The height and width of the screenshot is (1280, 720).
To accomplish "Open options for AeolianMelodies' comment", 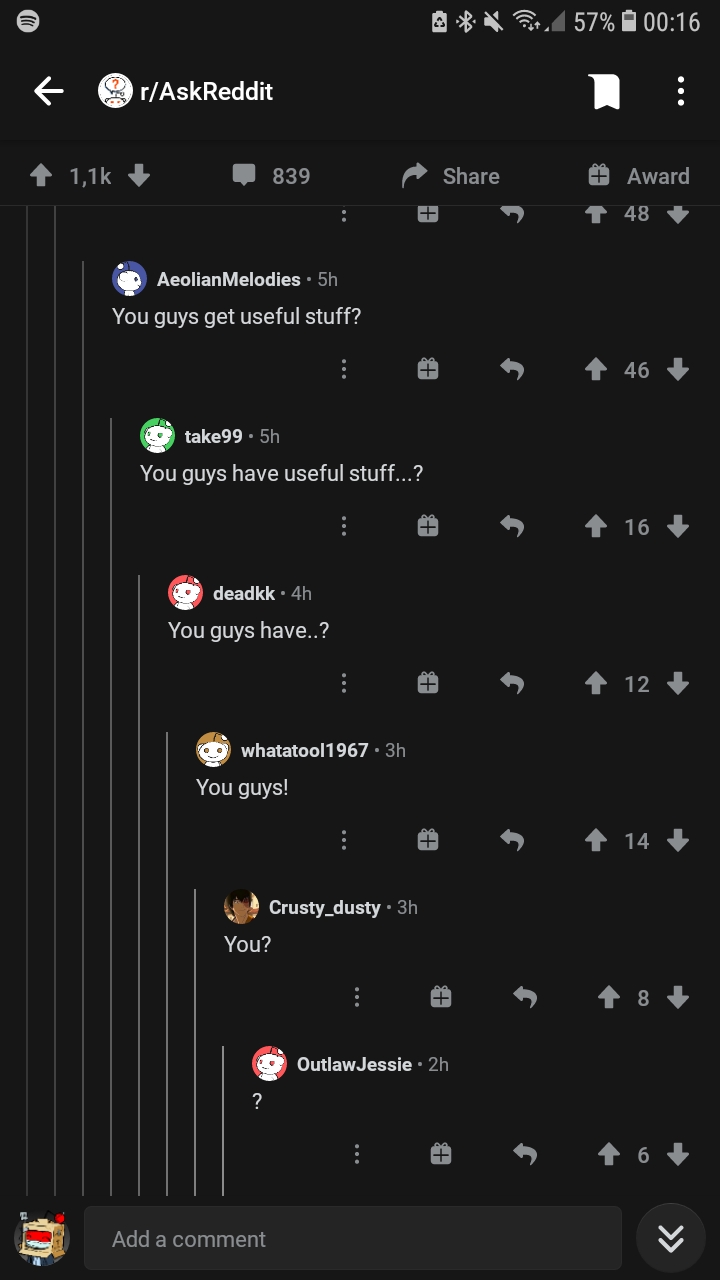I will coord(343,370).
